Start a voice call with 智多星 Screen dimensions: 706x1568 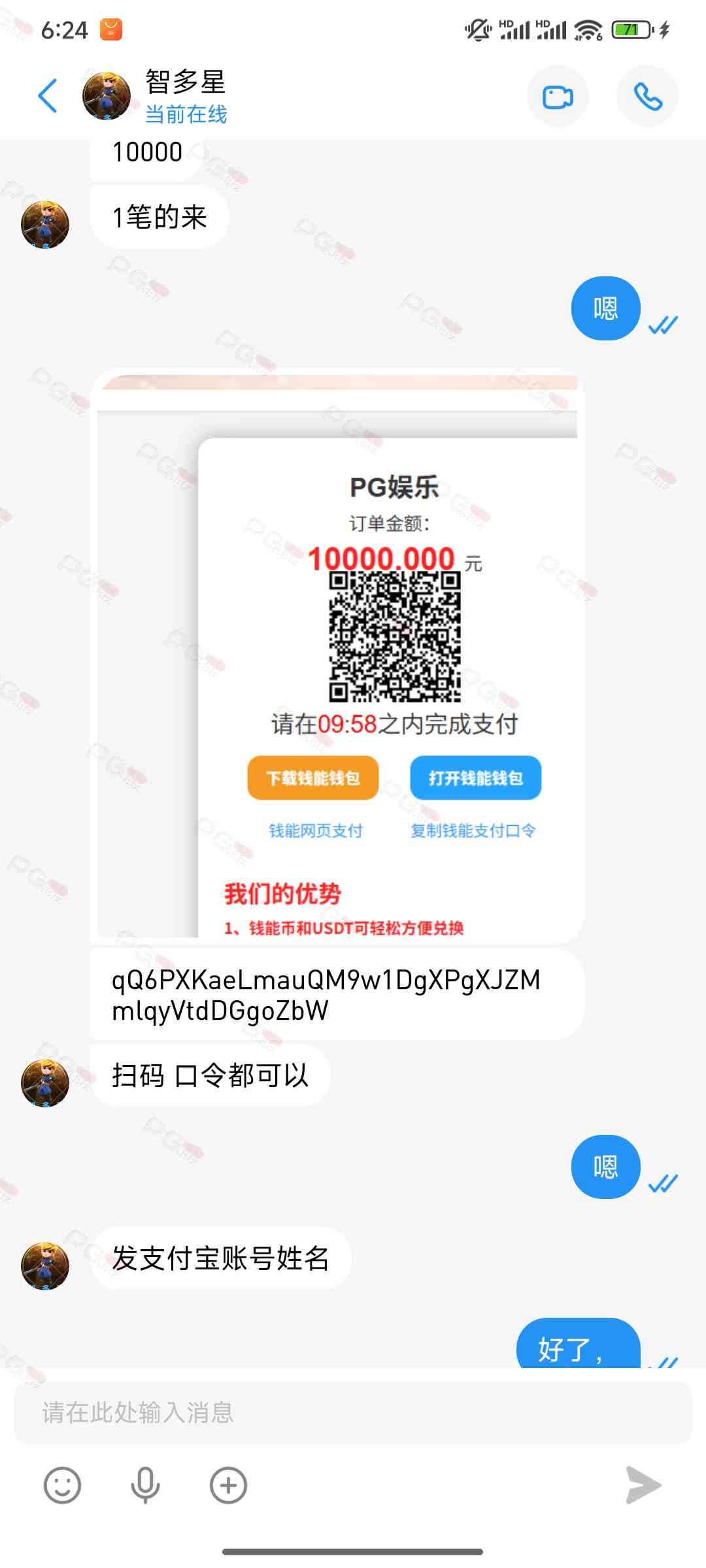[647, 97]
